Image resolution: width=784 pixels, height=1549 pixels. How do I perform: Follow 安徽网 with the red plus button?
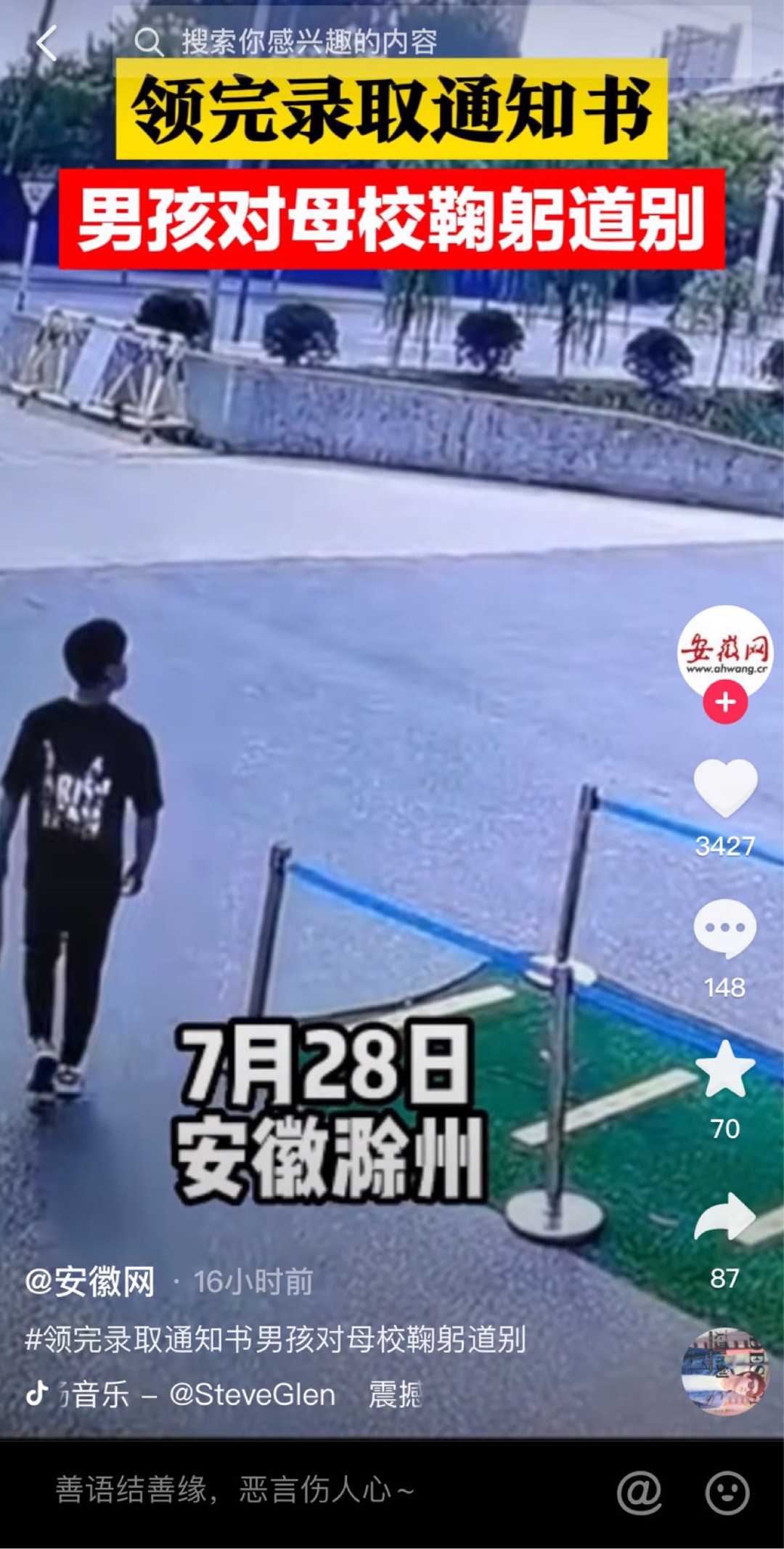click(725, 702)
